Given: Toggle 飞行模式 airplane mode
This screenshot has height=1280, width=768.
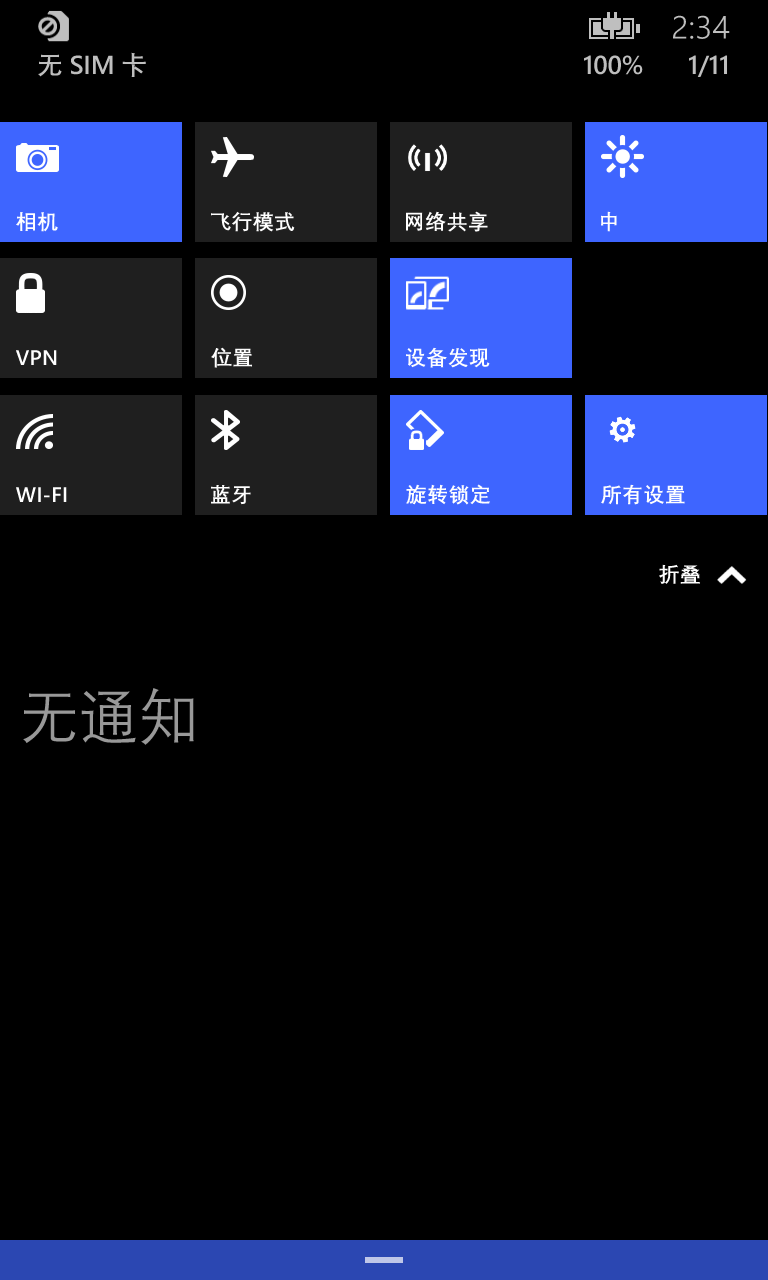Looking at the screenshot, I should click(286, 182).
